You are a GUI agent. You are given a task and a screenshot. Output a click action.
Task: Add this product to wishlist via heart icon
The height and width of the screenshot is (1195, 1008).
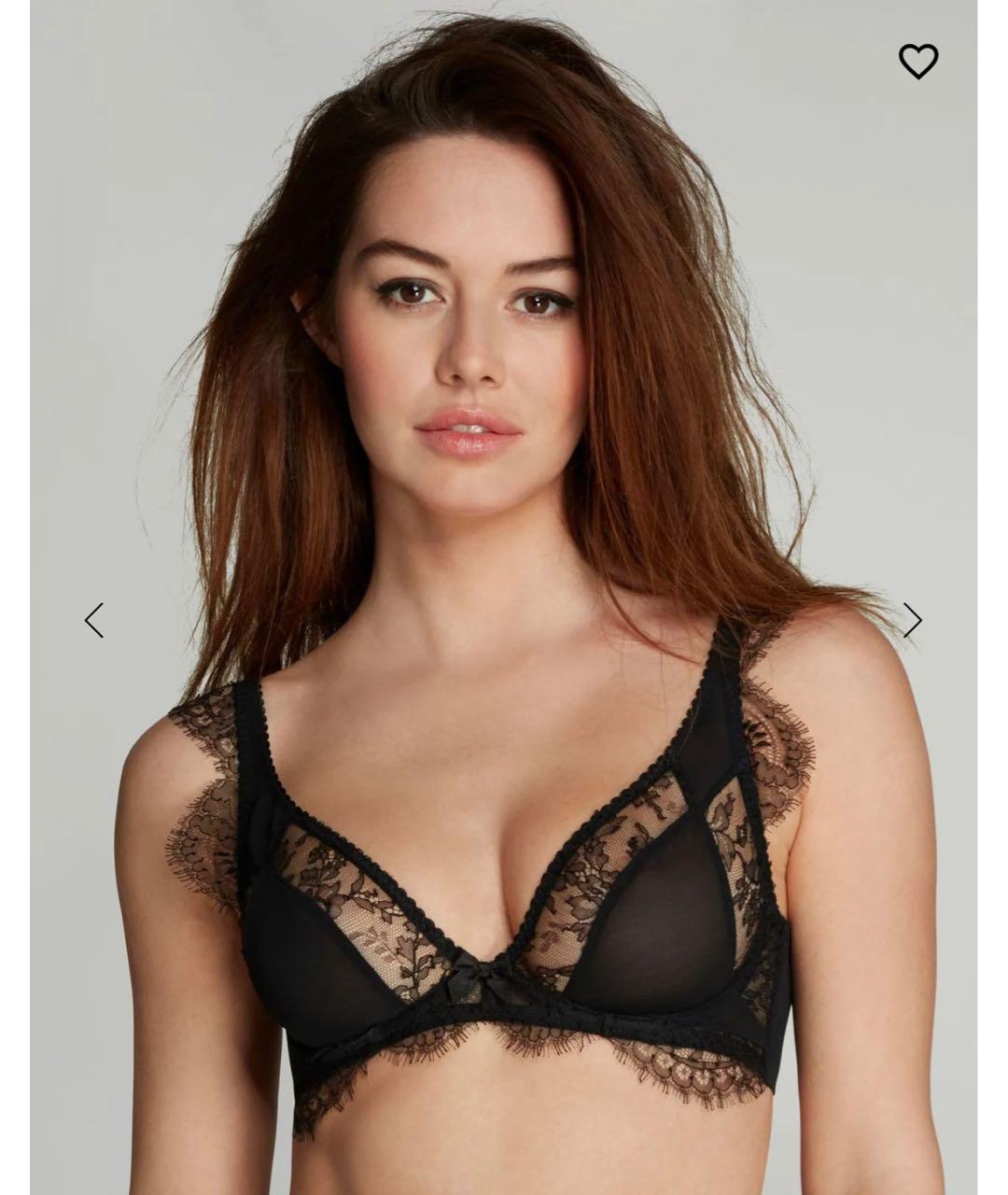918,62
